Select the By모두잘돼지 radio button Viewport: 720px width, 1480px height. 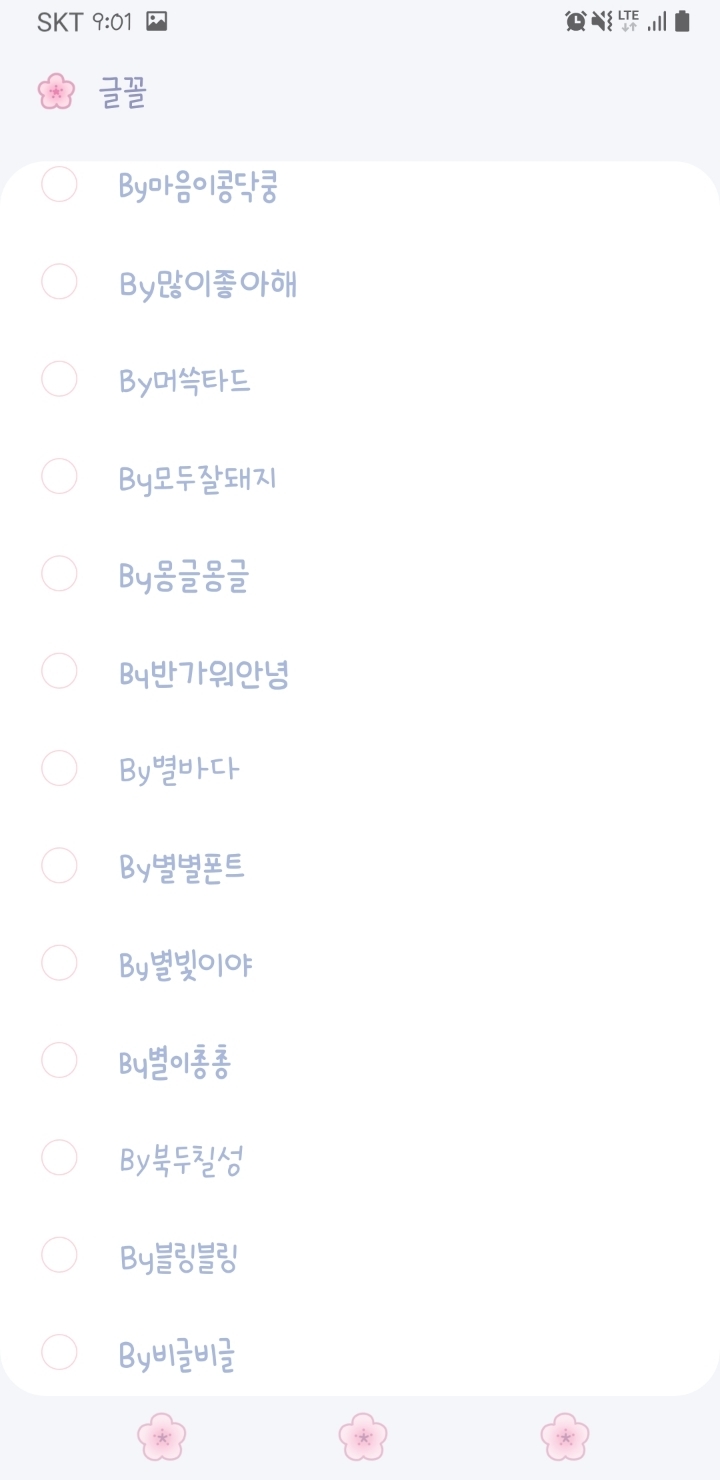click(59, 477)
